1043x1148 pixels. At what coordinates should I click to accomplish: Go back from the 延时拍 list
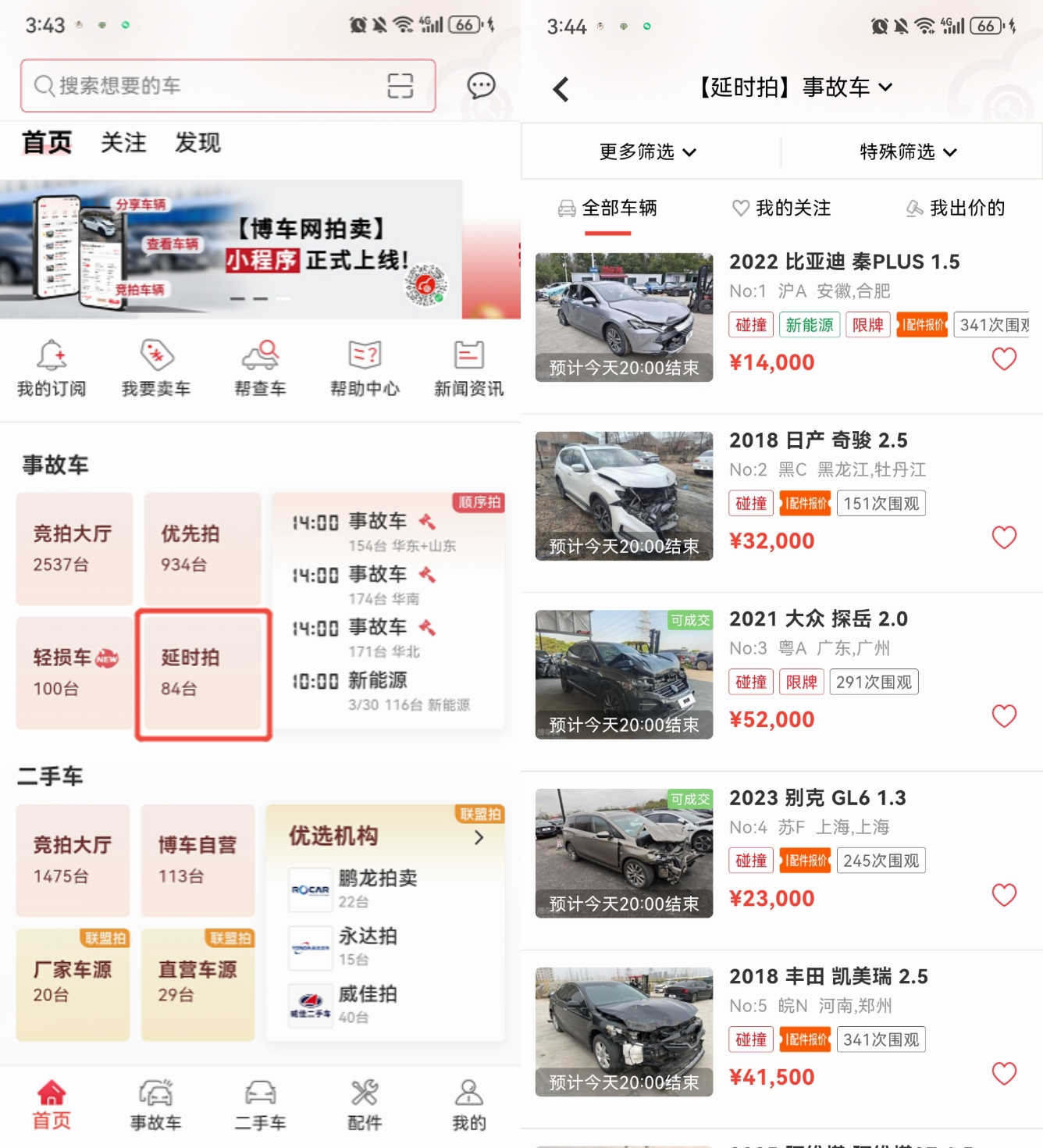561,89
